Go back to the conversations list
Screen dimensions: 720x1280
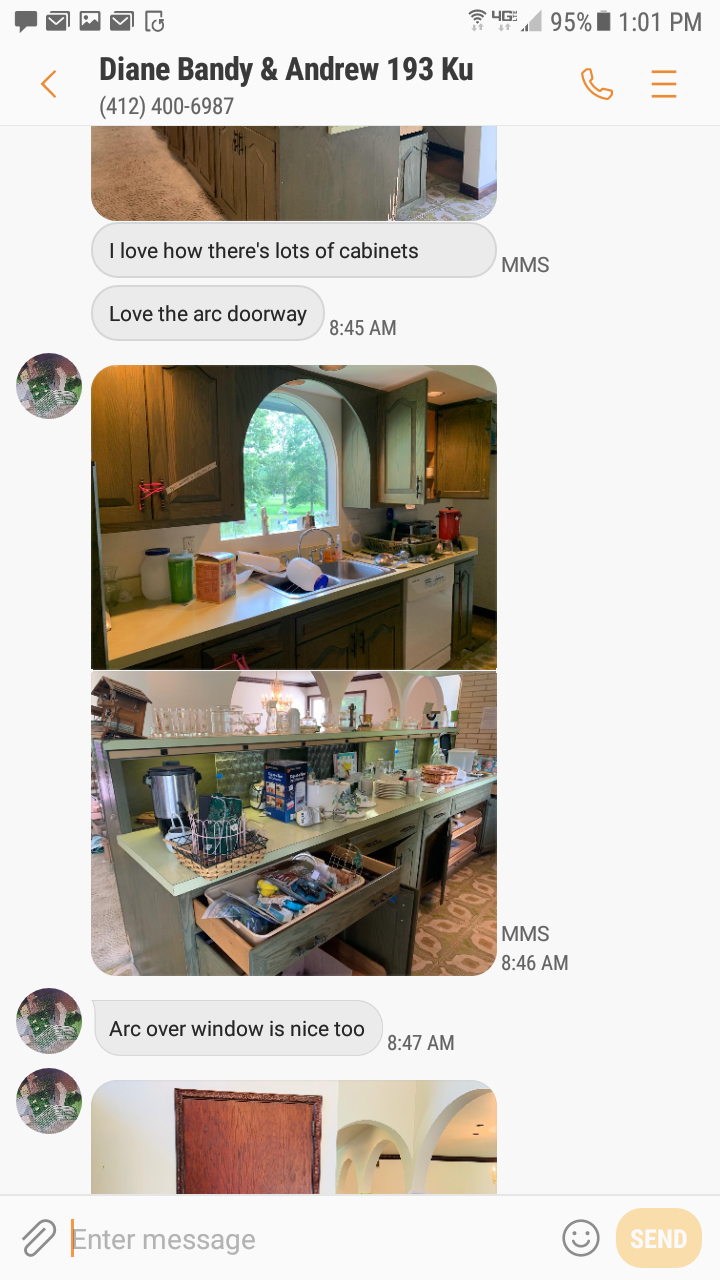click(48, 84)
